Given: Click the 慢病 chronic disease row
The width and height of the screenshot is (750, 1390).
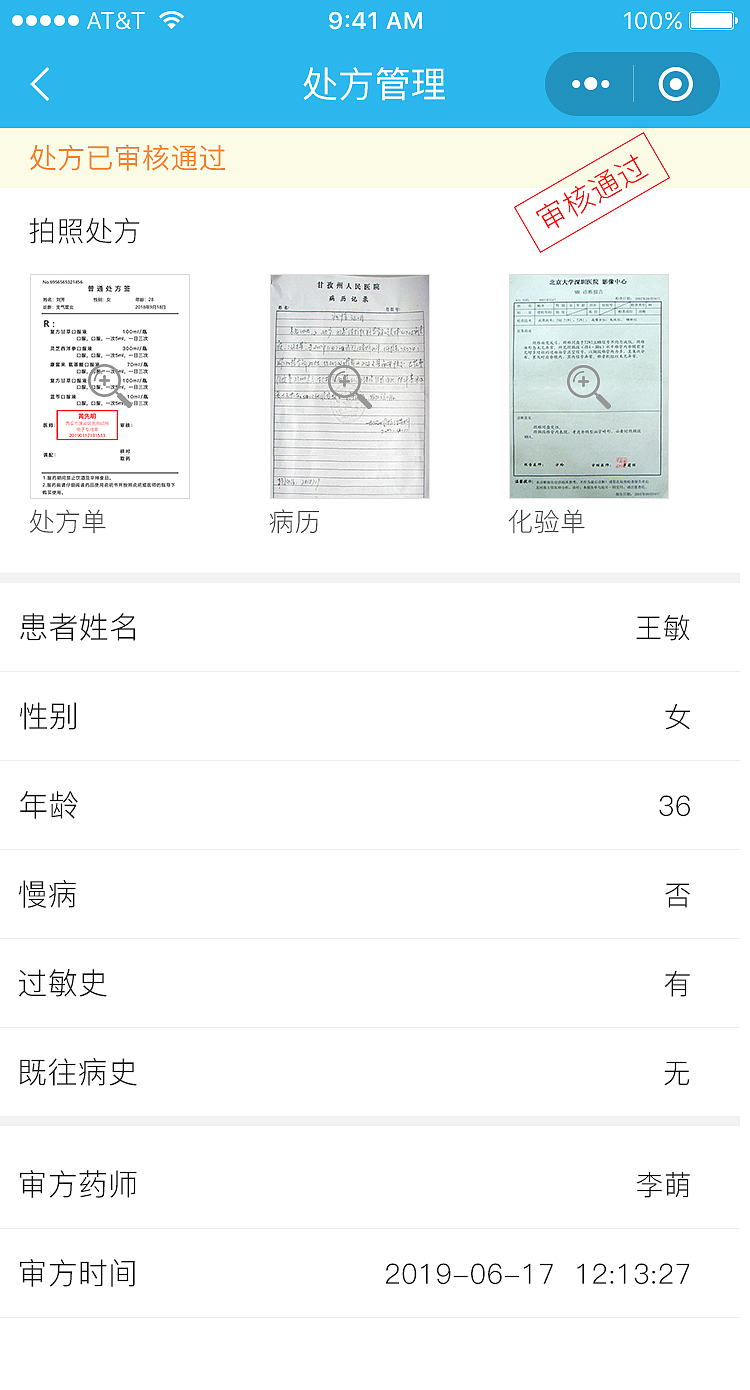Looking at the screenshot, I should click(375, 895).
